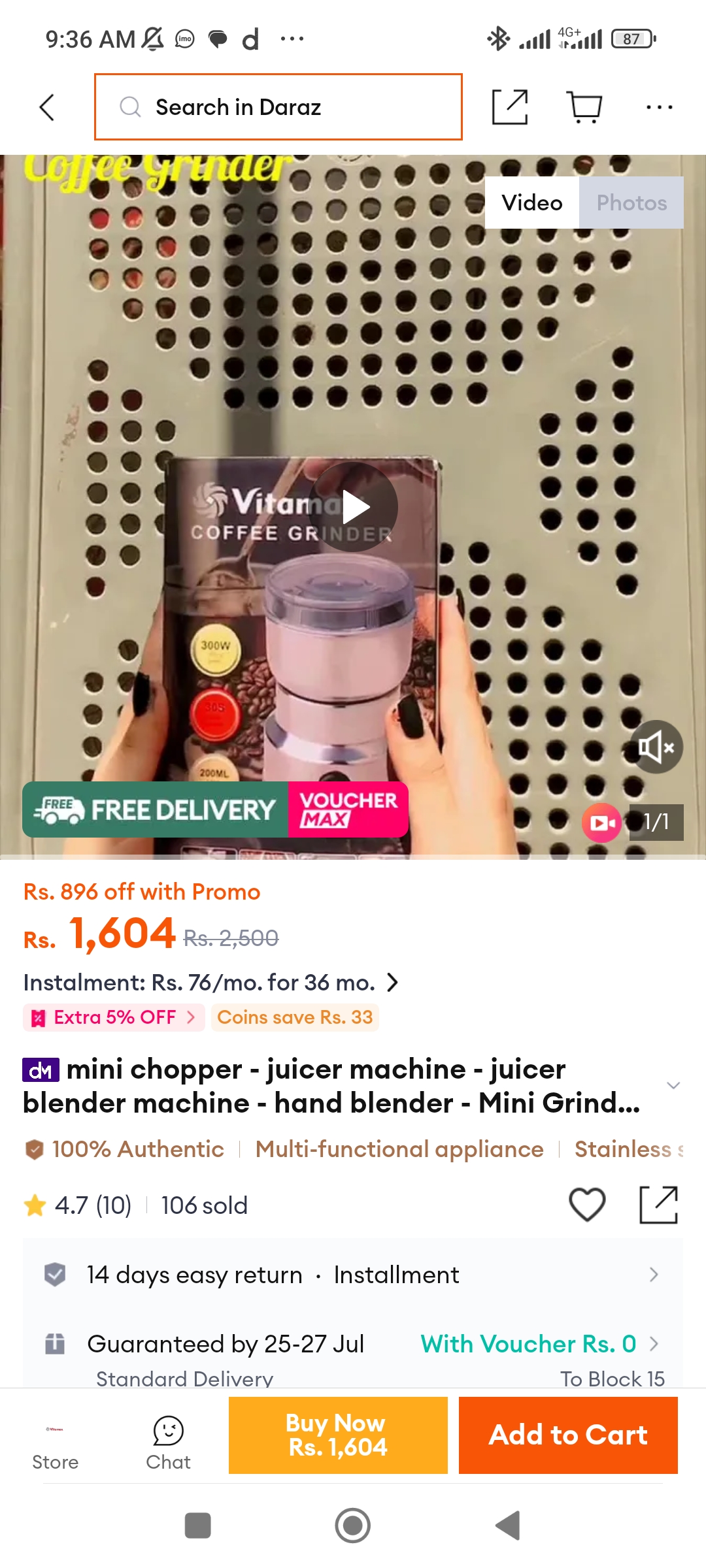This screenshot has height=1568, width=706.
Task: Unmute the video sound
Action: (656, 747)
